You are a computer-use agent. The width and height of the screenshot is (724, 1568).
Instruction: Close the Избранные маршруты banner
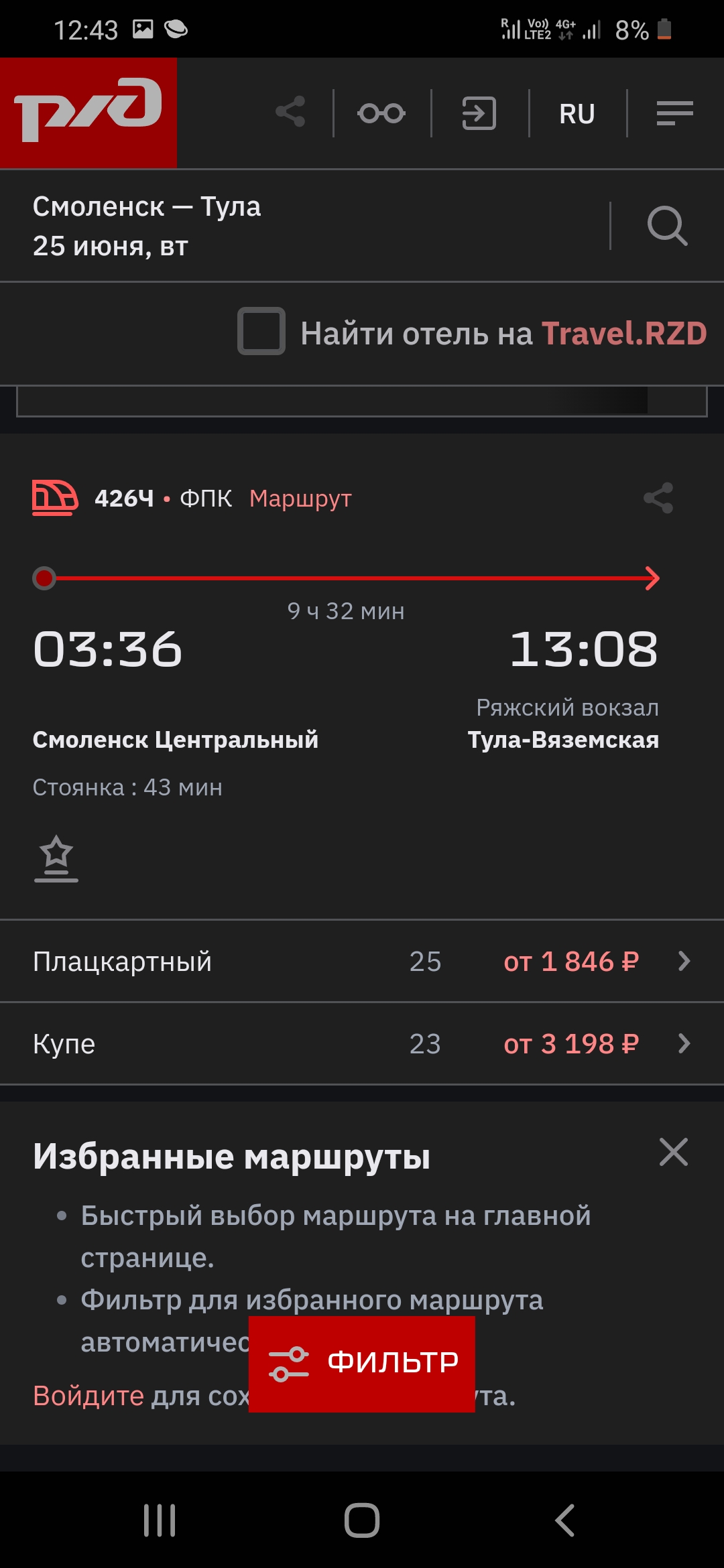[x=673, y=1153]
